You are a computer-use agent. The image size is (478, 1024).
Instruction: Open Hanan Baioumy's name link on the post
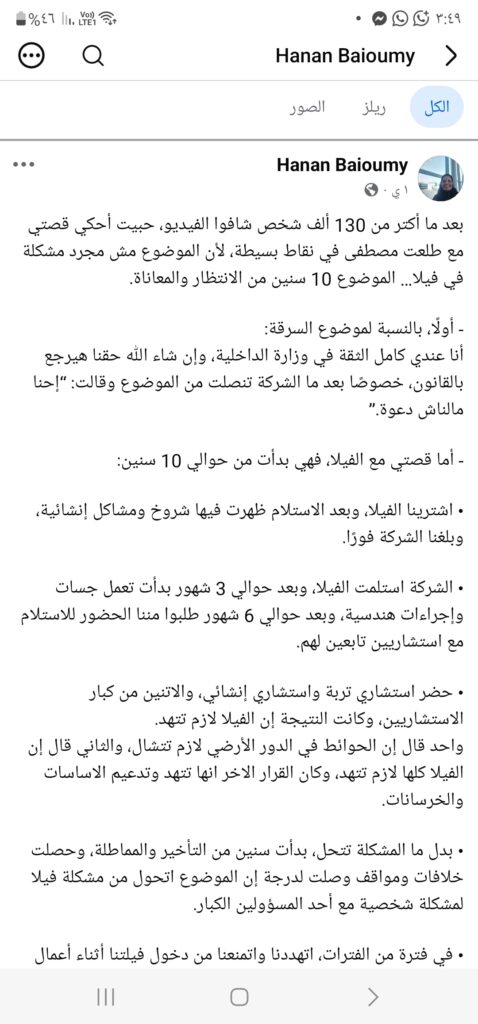[342, 165]
